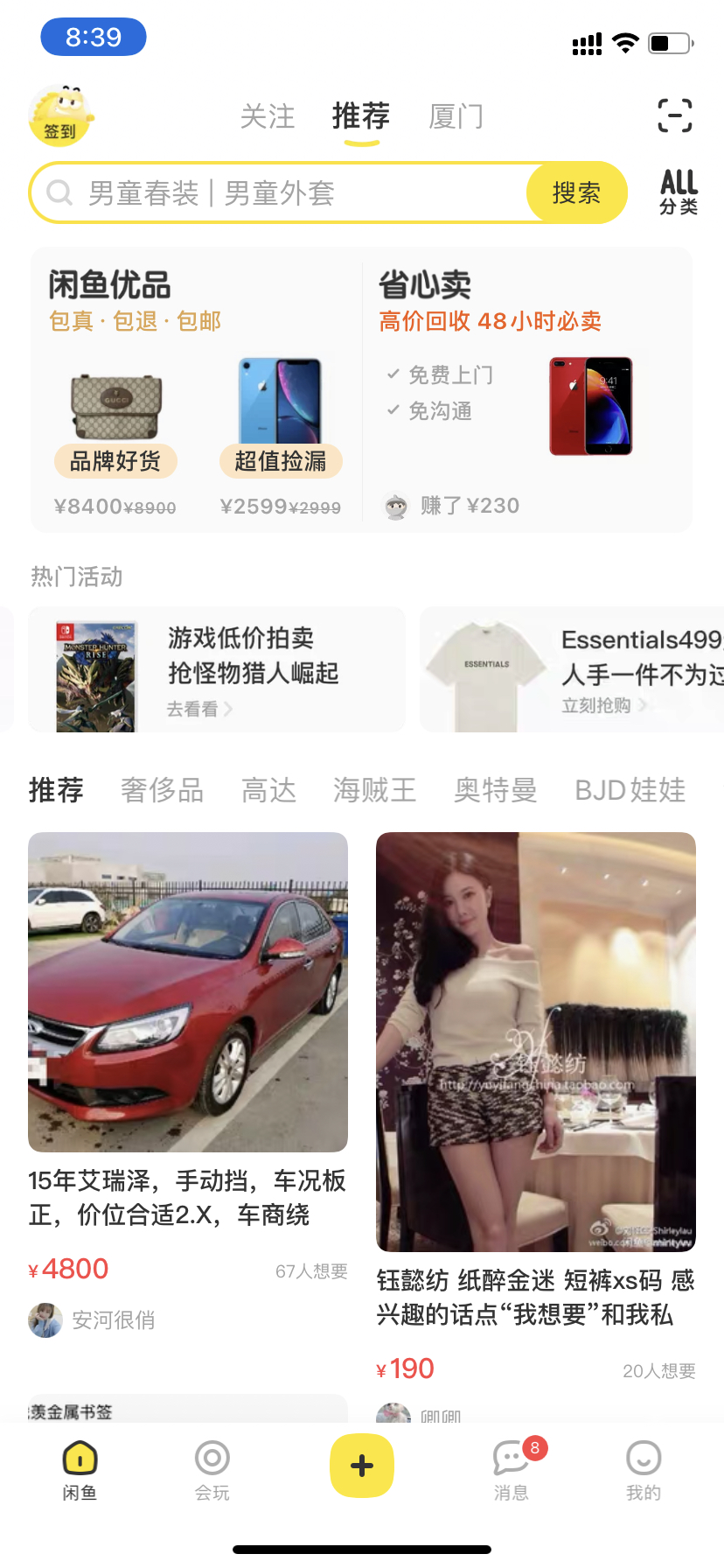Open the ALL 分类 category icon
This screenshot has height=1568, width=724.
pos(678,191)
